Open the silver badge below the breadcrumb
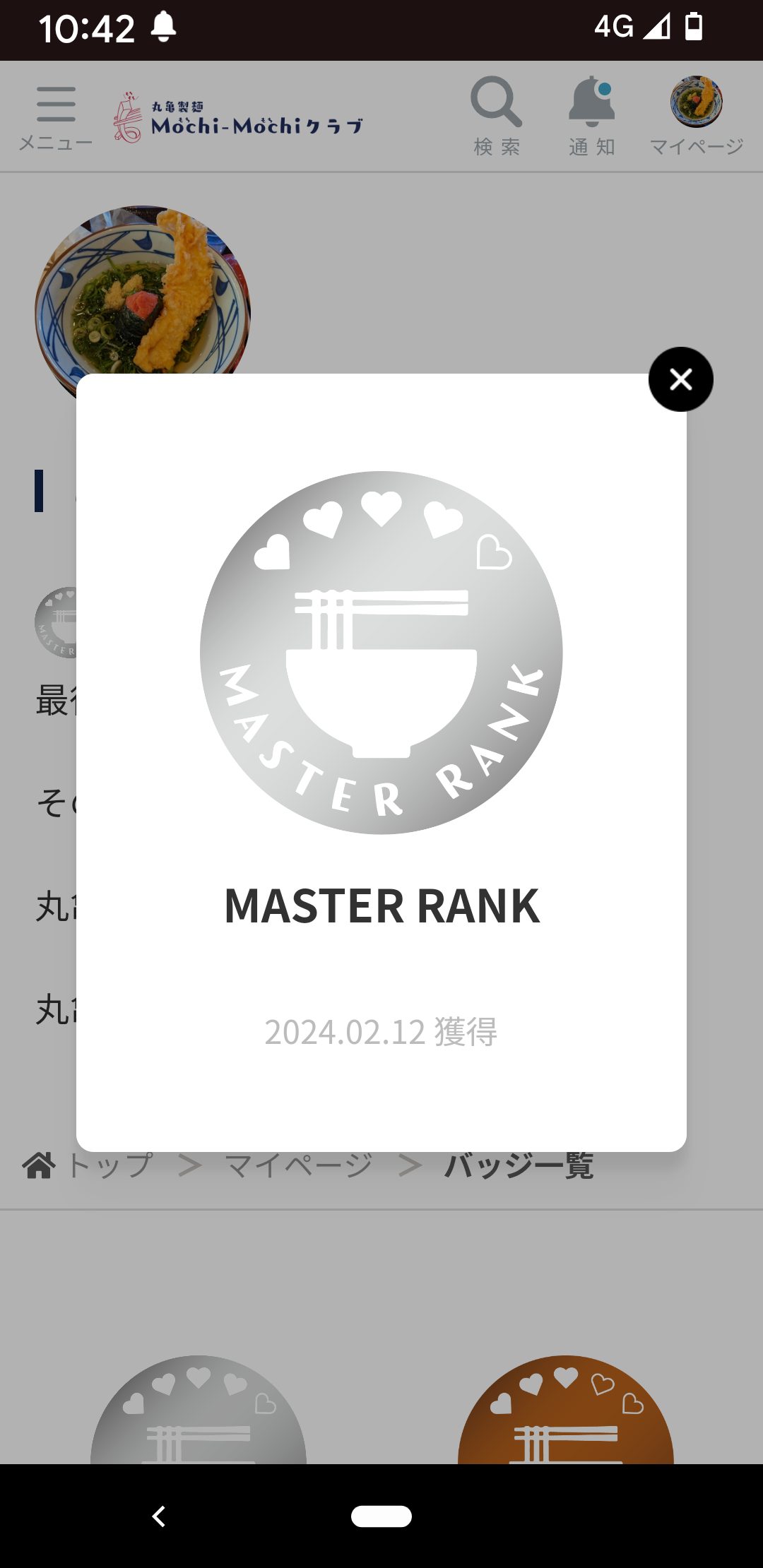 pyautogui.click(x=199, y=1411)
